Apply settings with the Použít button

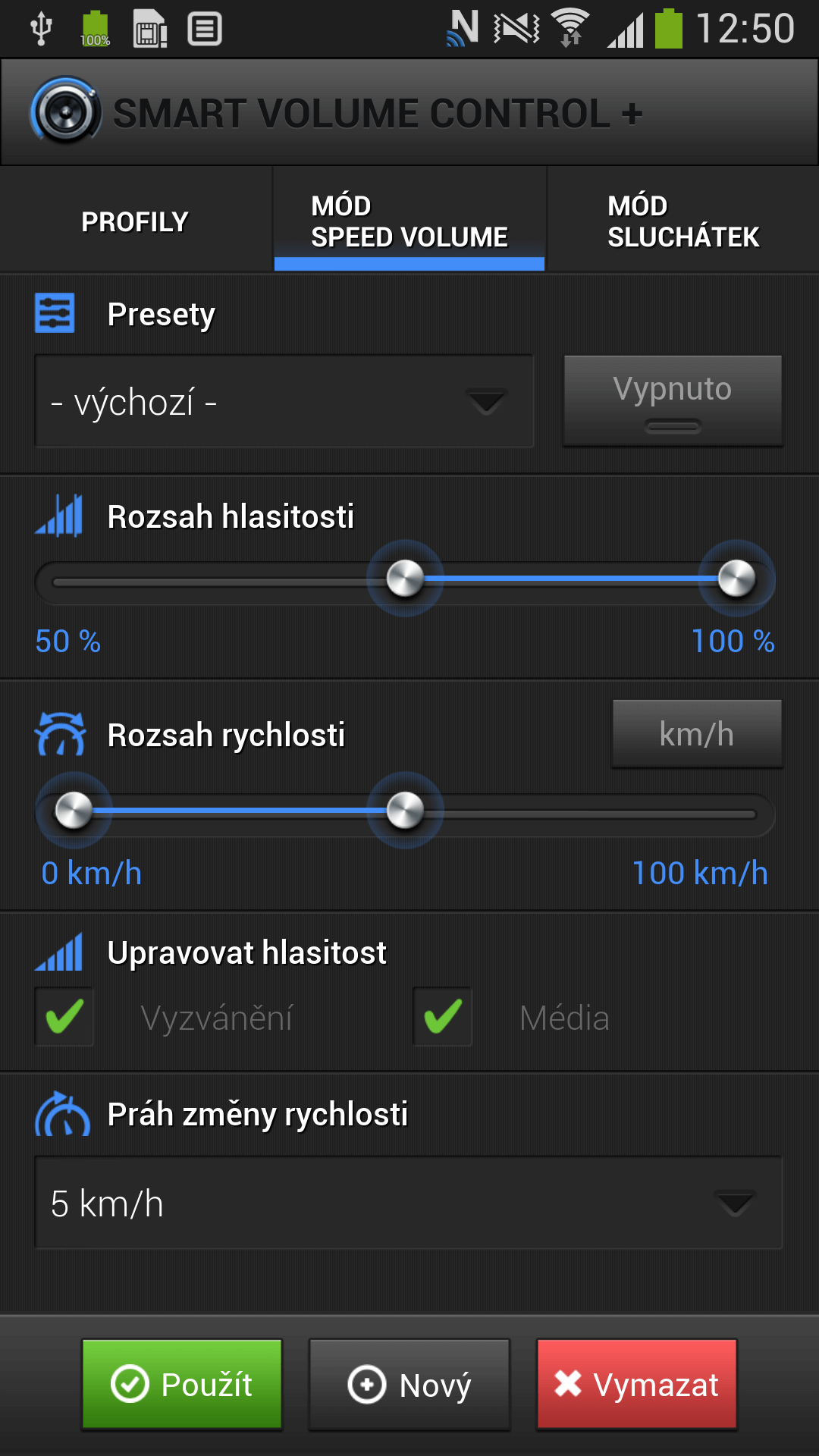click(182, 1385)
